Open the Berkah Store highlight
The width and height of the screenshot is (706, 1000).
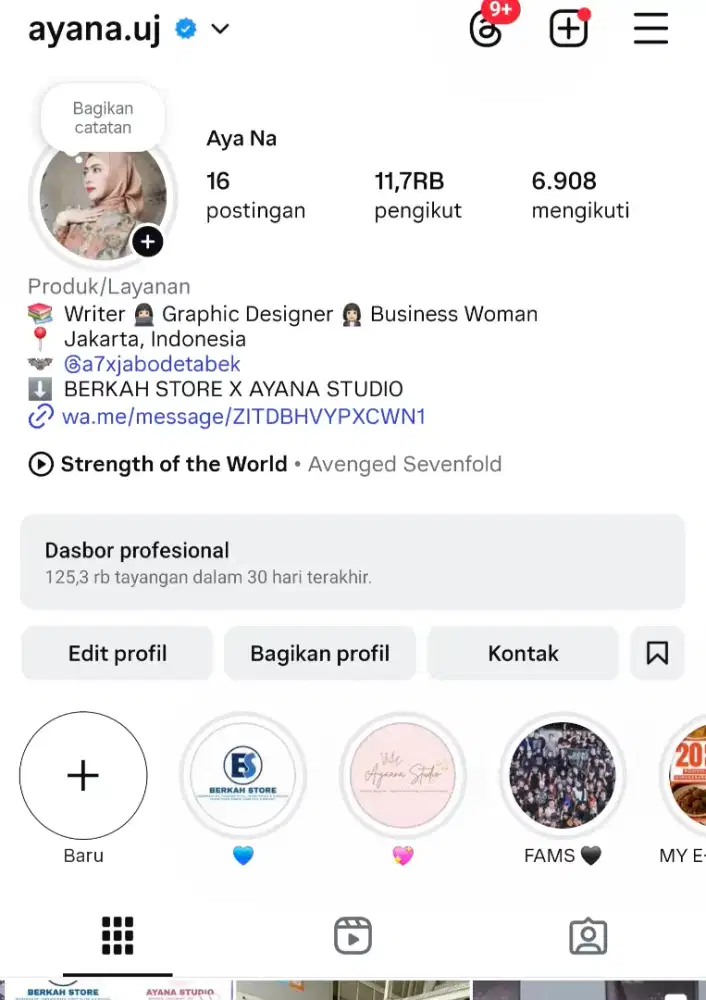[x=243, y=776]
